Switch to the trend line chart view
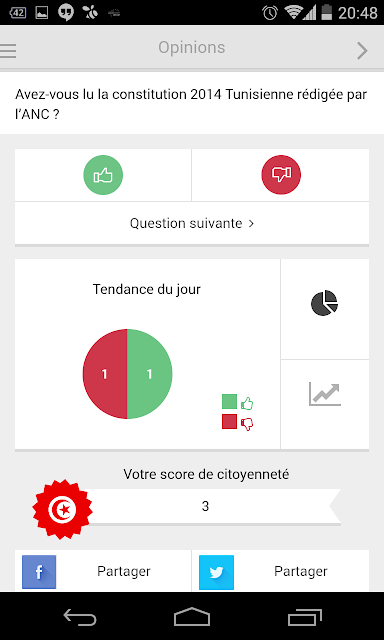This screenshot has height=640, width=384. coord(325,394)
